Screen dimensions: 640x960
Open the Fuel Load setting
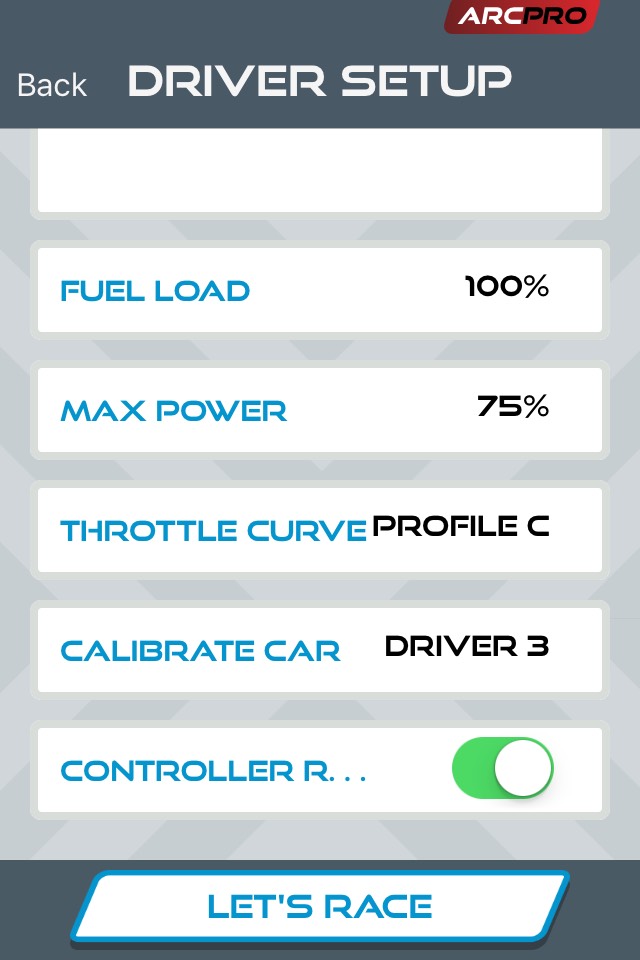320,290
